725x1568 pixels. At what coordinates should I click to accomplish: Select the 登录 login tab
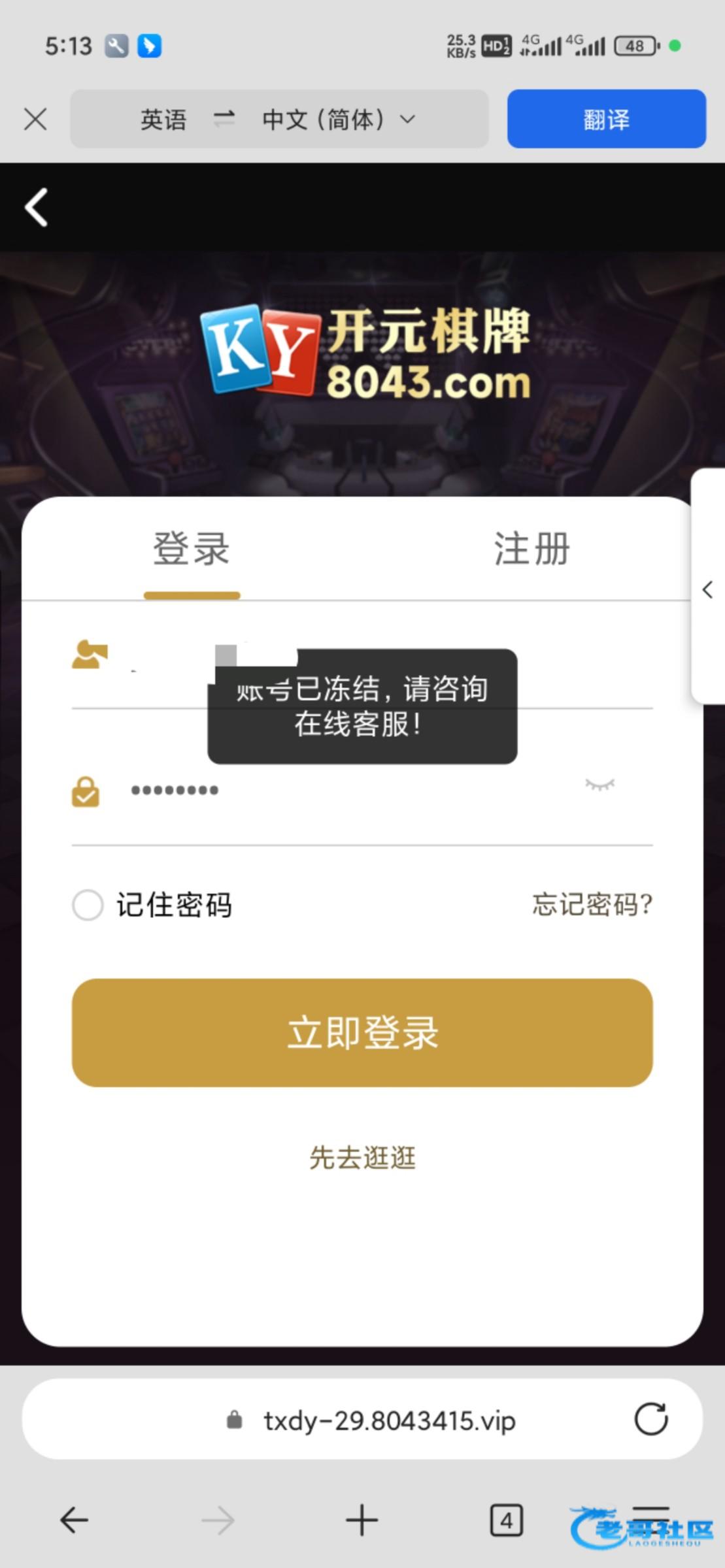[x=192, y=548]
